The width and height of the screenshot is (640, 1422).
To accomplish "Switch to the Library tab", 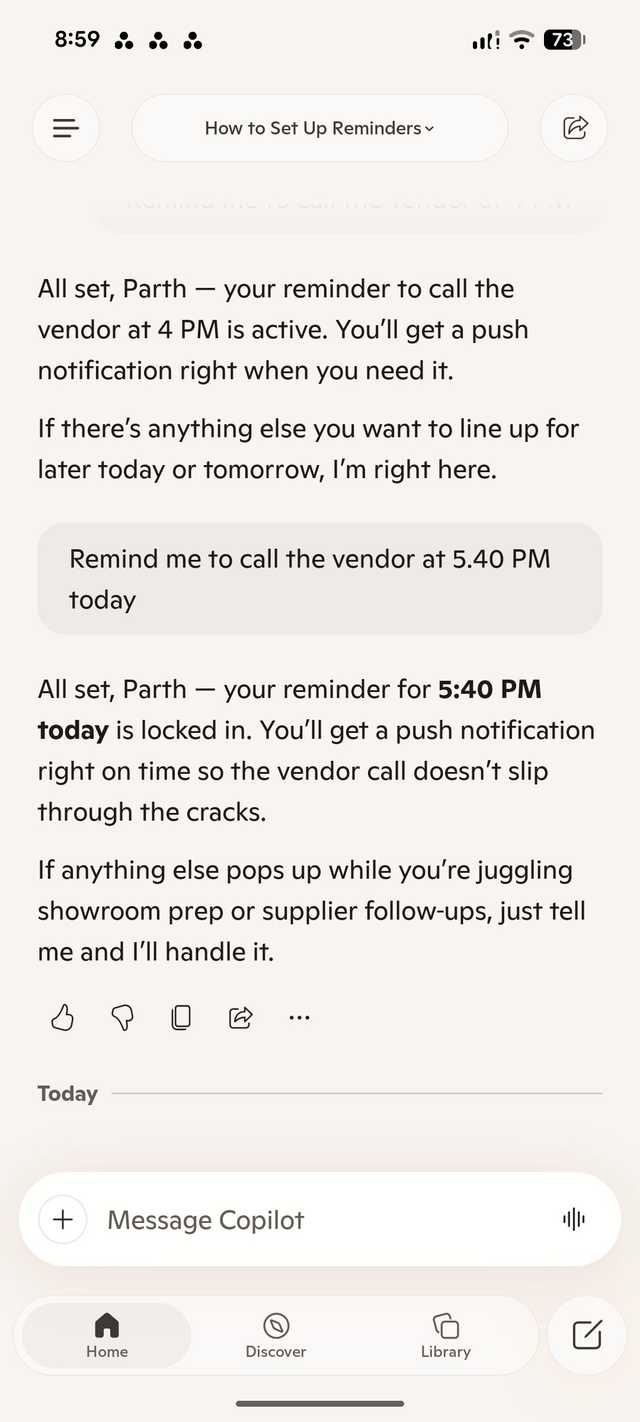I will (x=445, y=1336).
